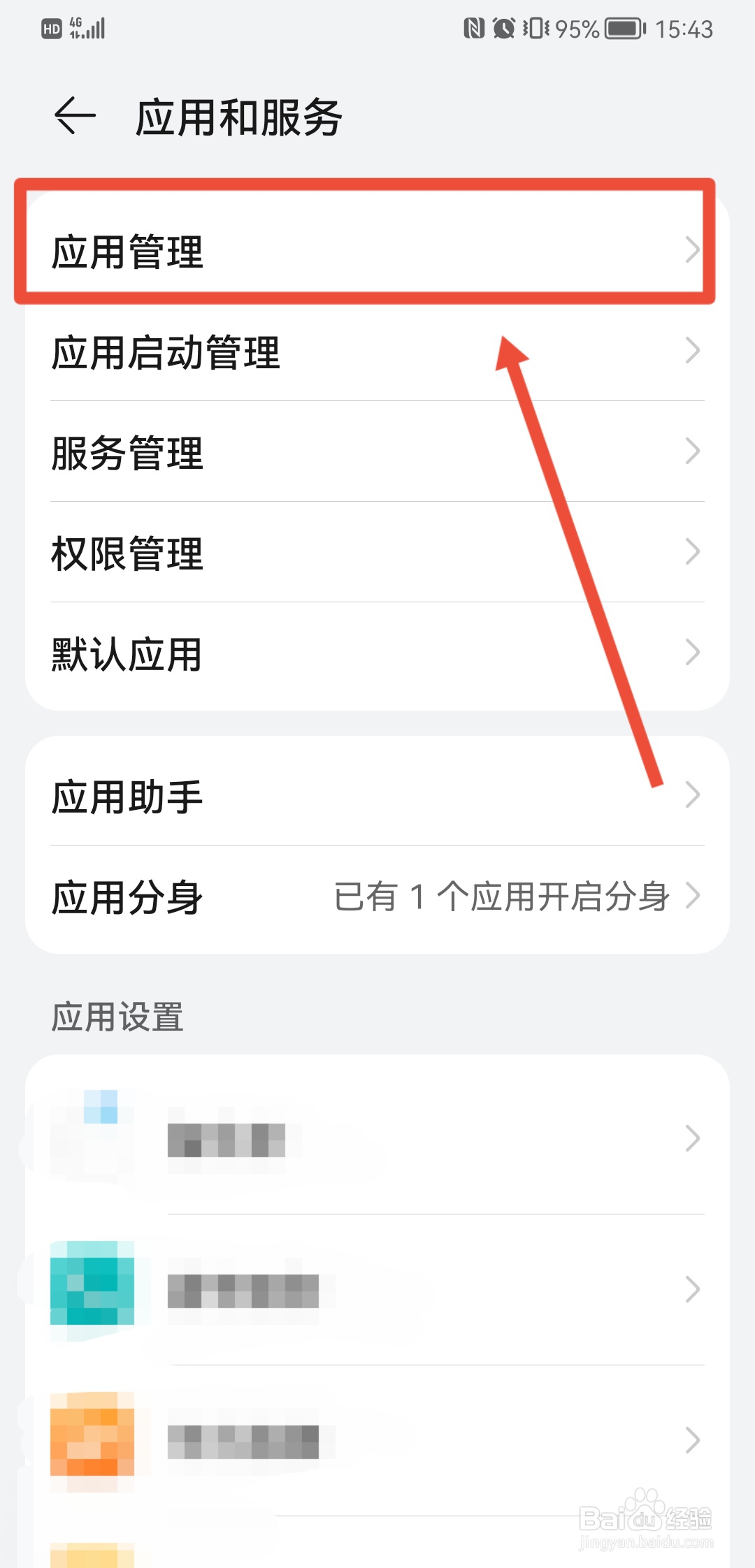Viewport: 755px width, 1568px height.
Task: Tap the back arrow icon
Action: pos(73,117)
